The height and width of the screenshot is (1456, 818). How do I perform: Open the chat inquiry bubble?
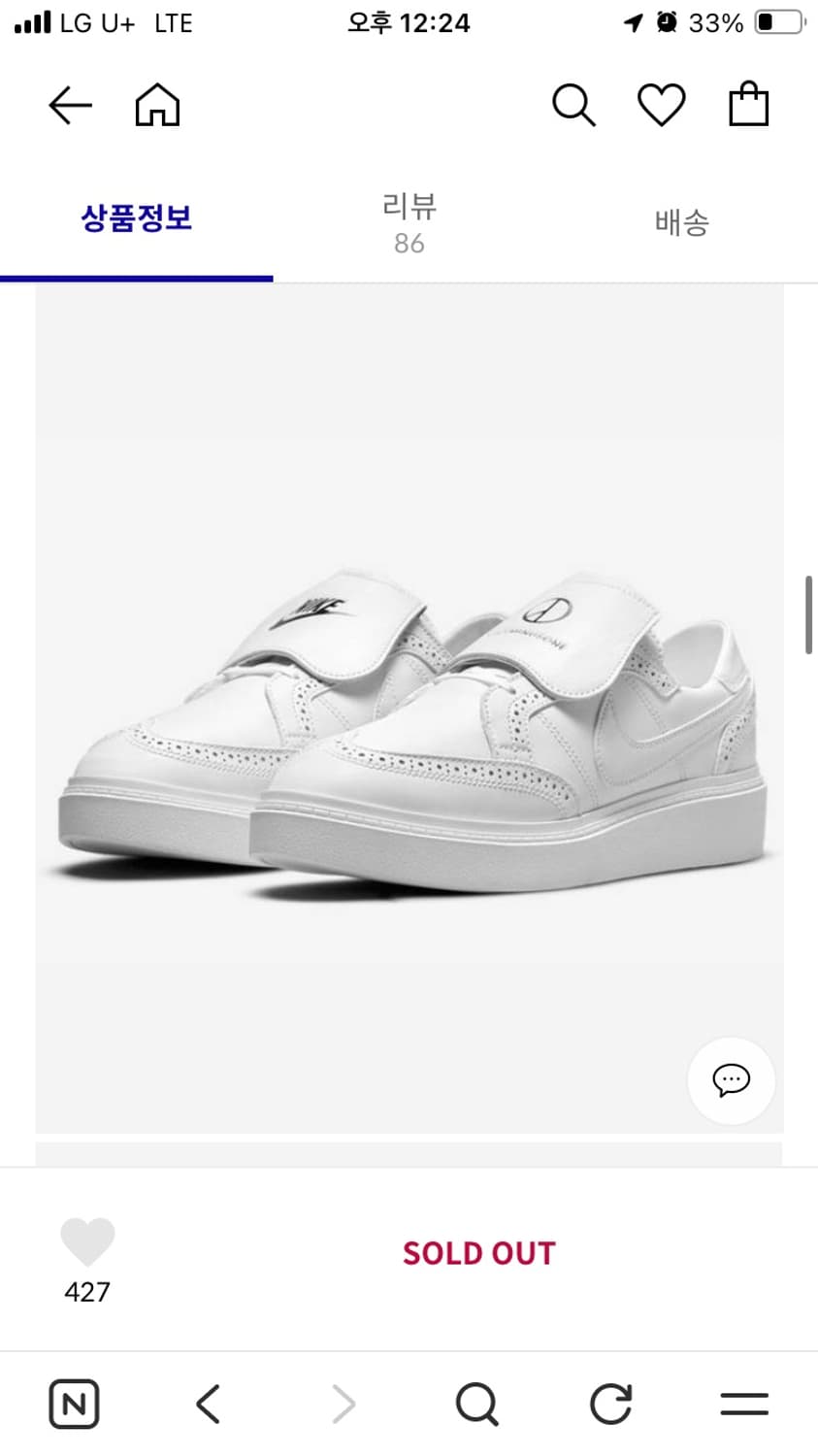point(731,1080)
